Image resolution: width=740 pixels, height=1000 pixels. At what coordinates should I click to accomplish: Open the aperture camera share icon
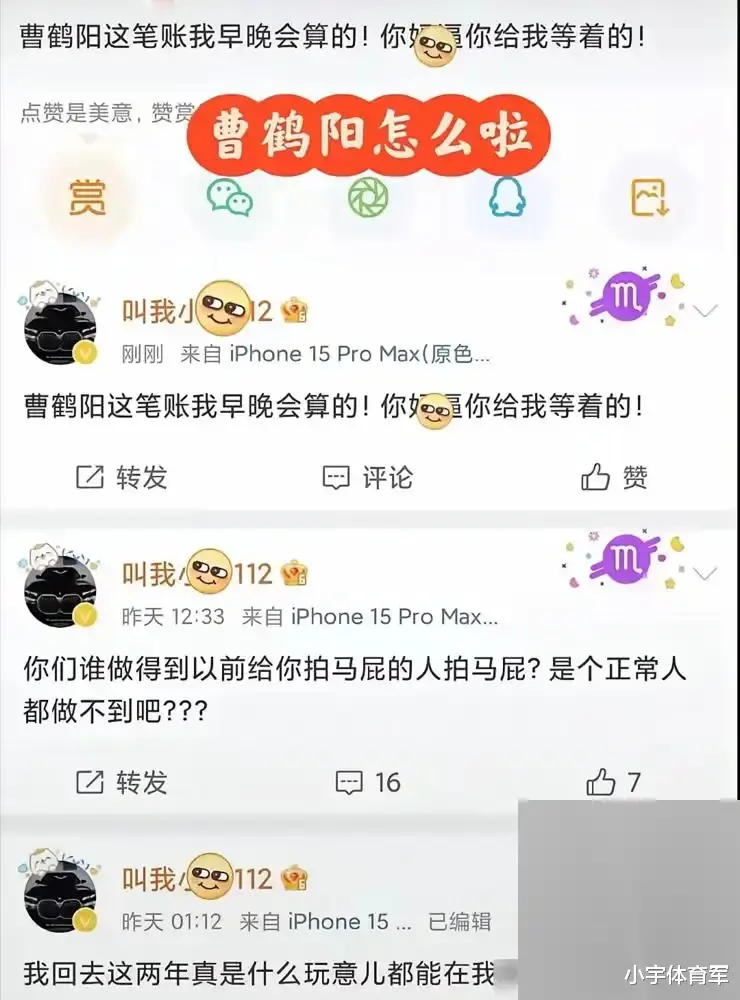tap(369, 198)
